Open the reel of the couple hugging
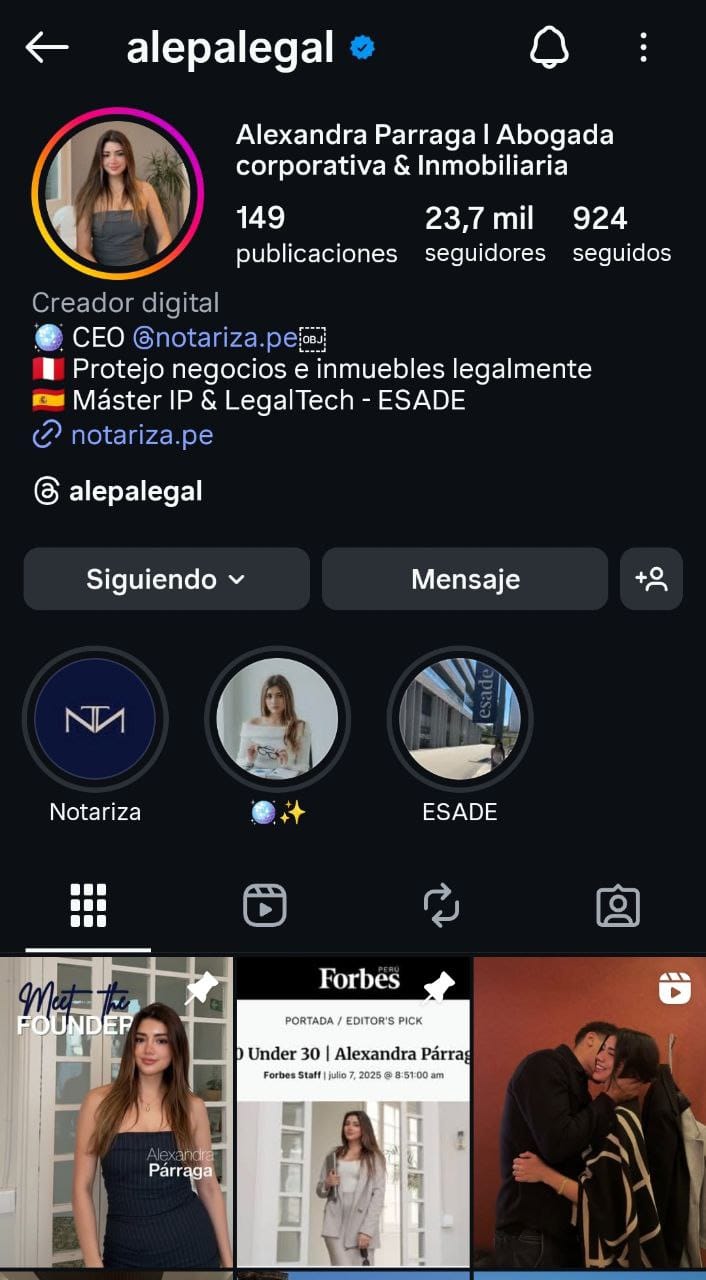The width and height of the screenshot is (706, 1280). click(589, 1112)
